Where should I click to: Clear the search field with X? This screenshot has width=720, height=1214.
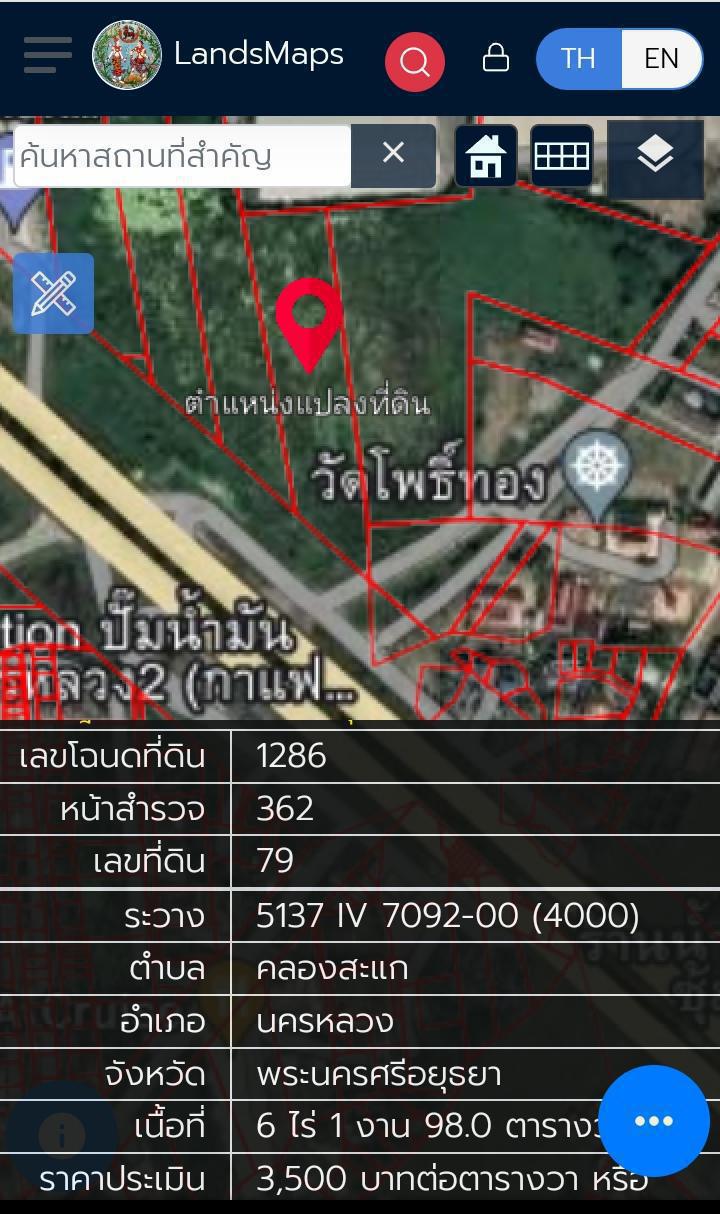[393, 153]
